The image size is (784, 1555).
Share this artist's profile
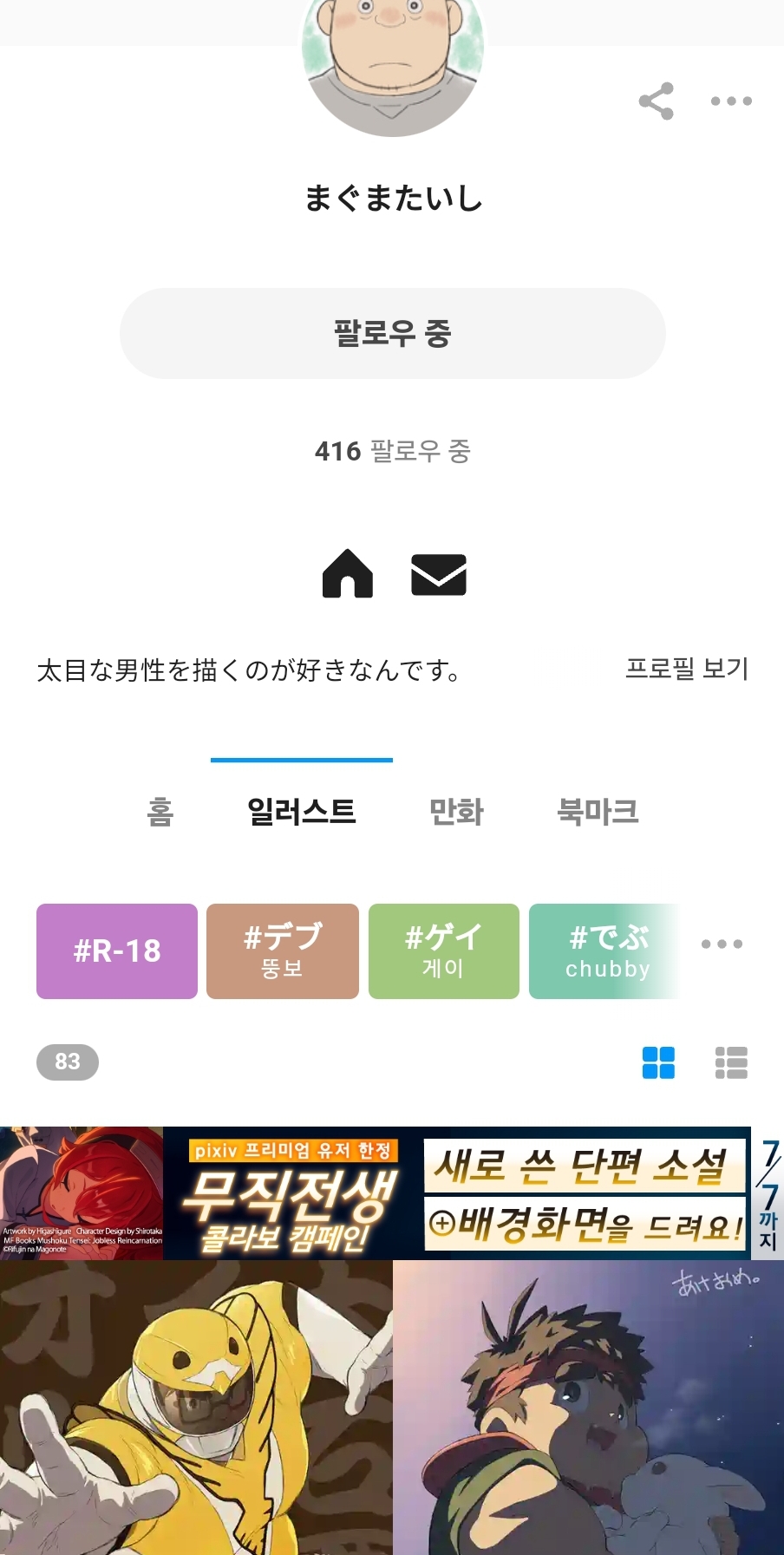tap(656, 101)
